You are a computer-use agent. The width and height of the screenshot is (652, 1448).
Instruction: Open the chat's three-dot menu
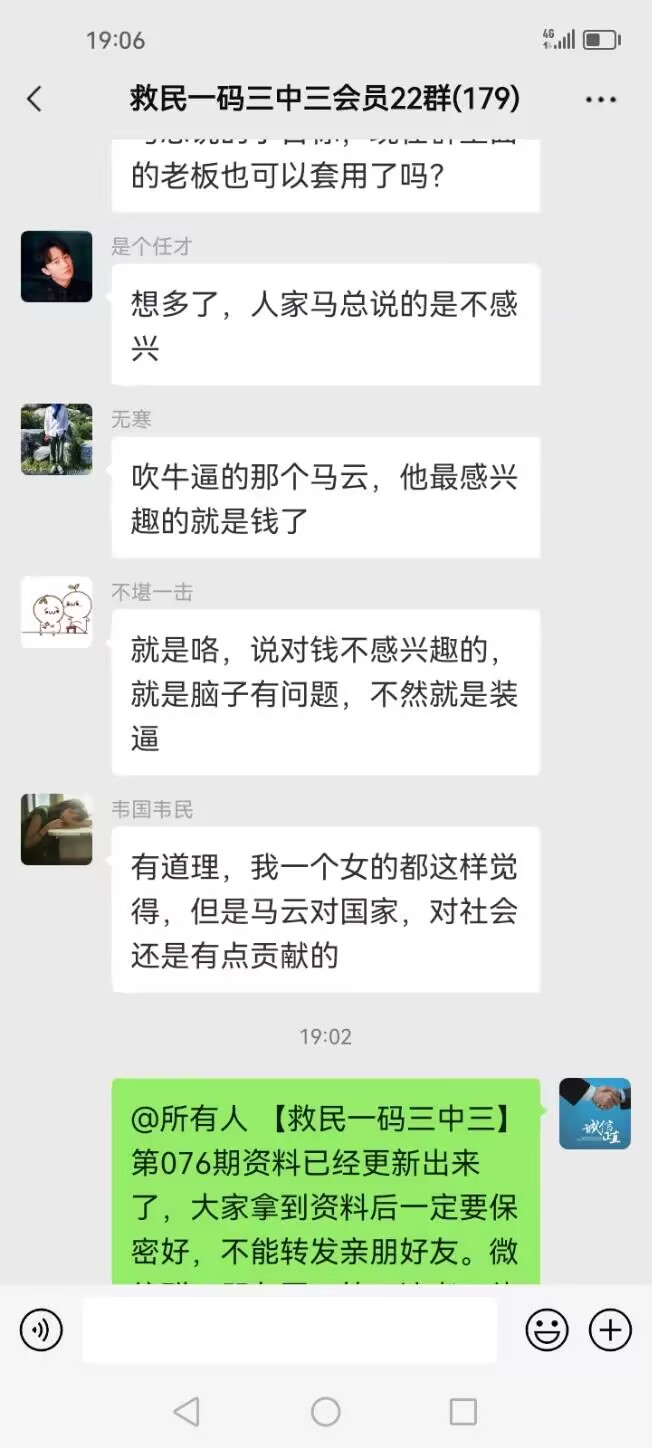pyautogui.click(x=600, y=99)
